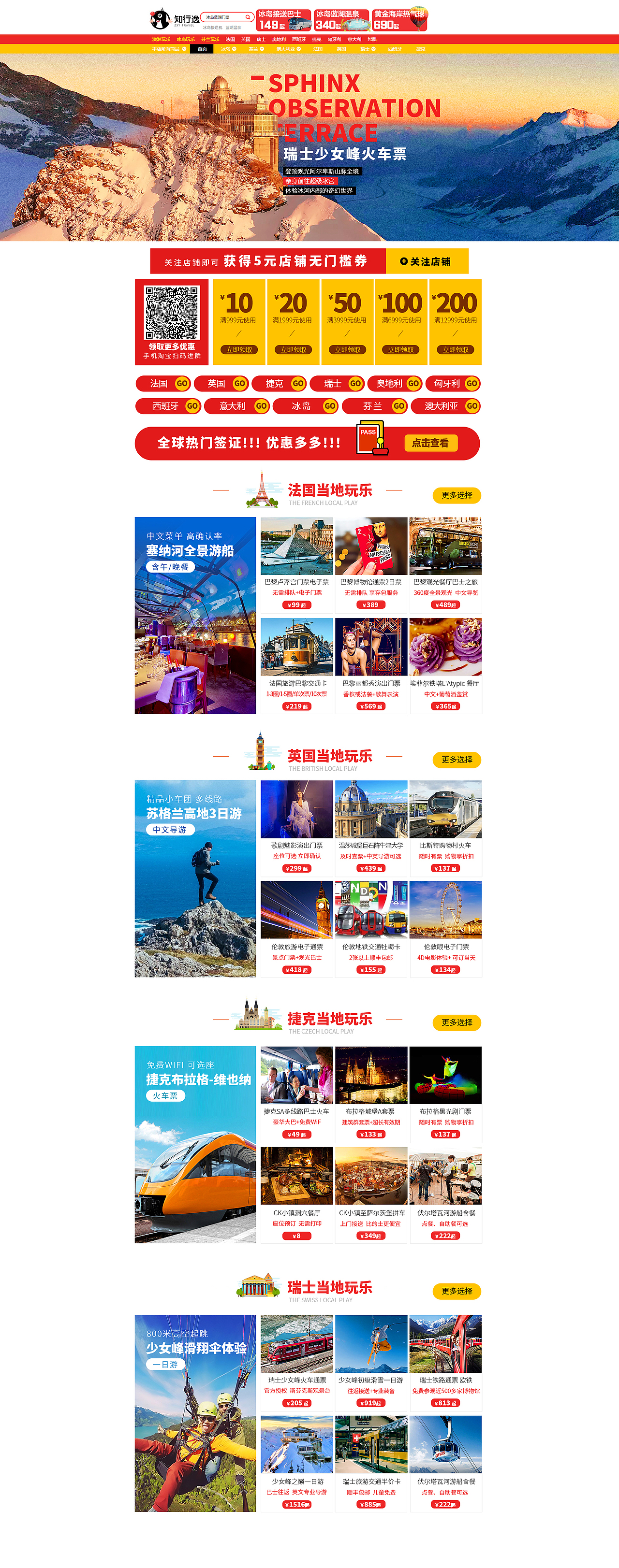This screenshot has width=619, height=1568.
Task: Select the 匈牙利 GO country chip
Action: coord(452,384)
